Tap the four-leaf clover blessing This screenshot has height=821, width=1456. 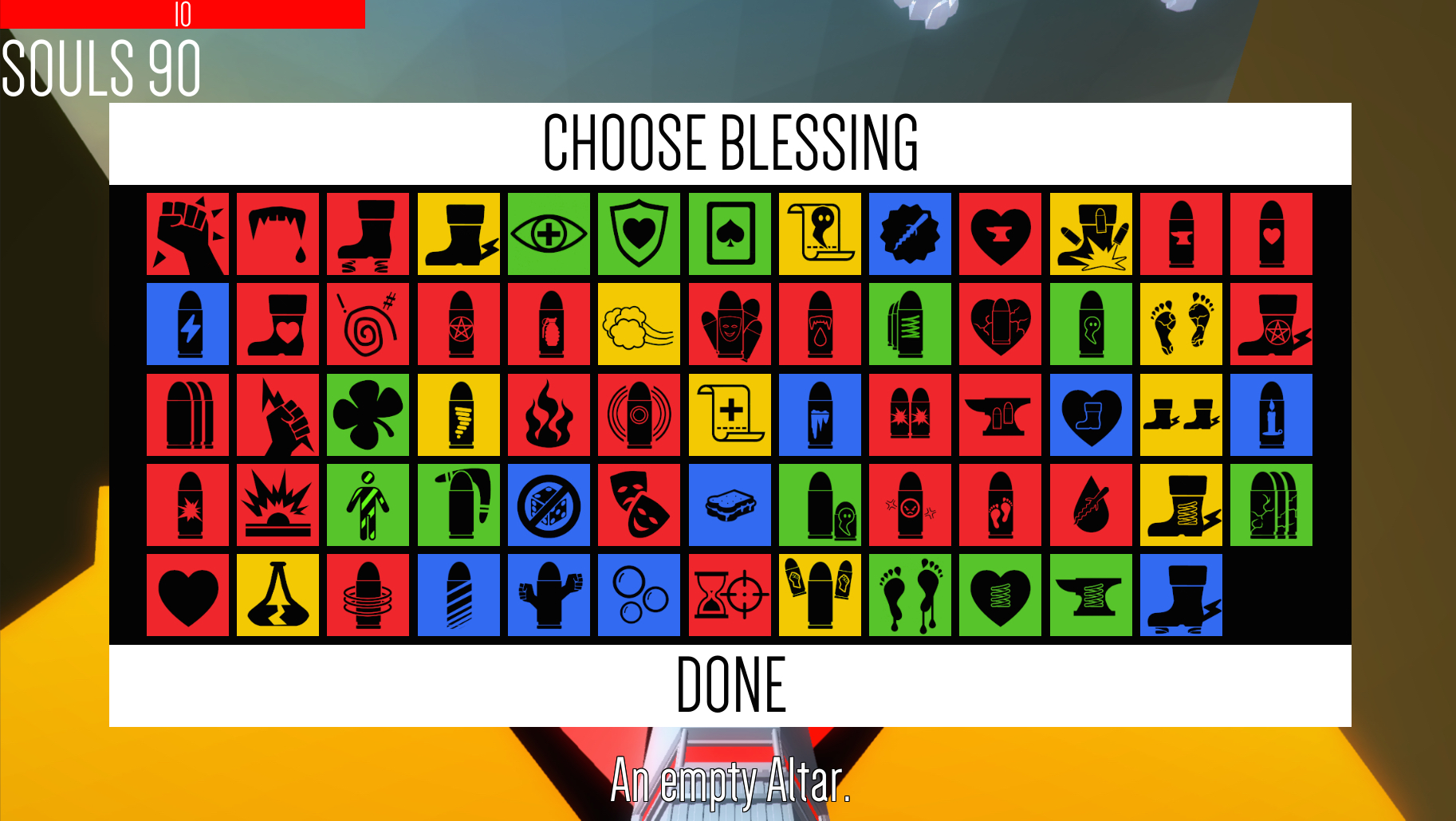pyautogui.click(x=368, y=414)
